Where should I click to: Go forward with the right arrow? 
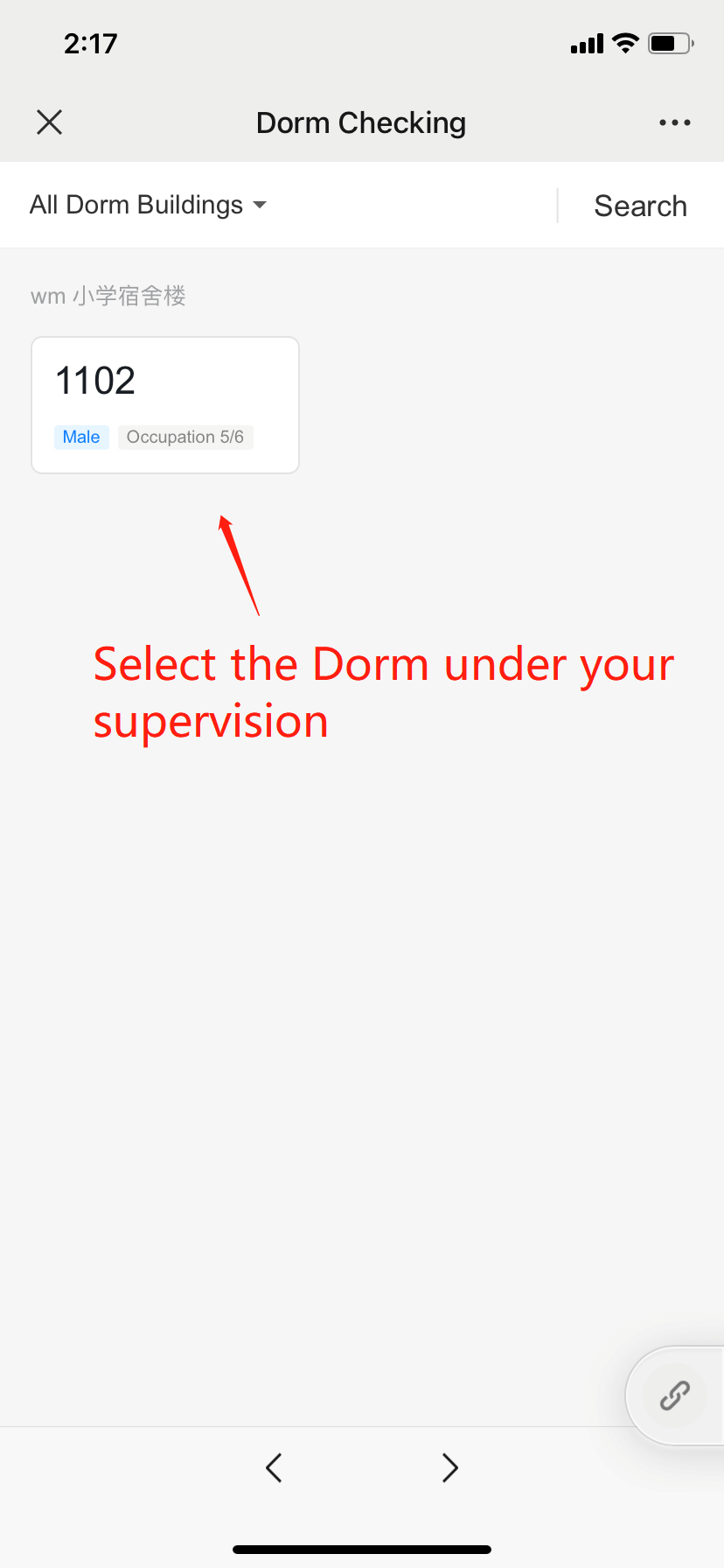[x=449, y=1467]
